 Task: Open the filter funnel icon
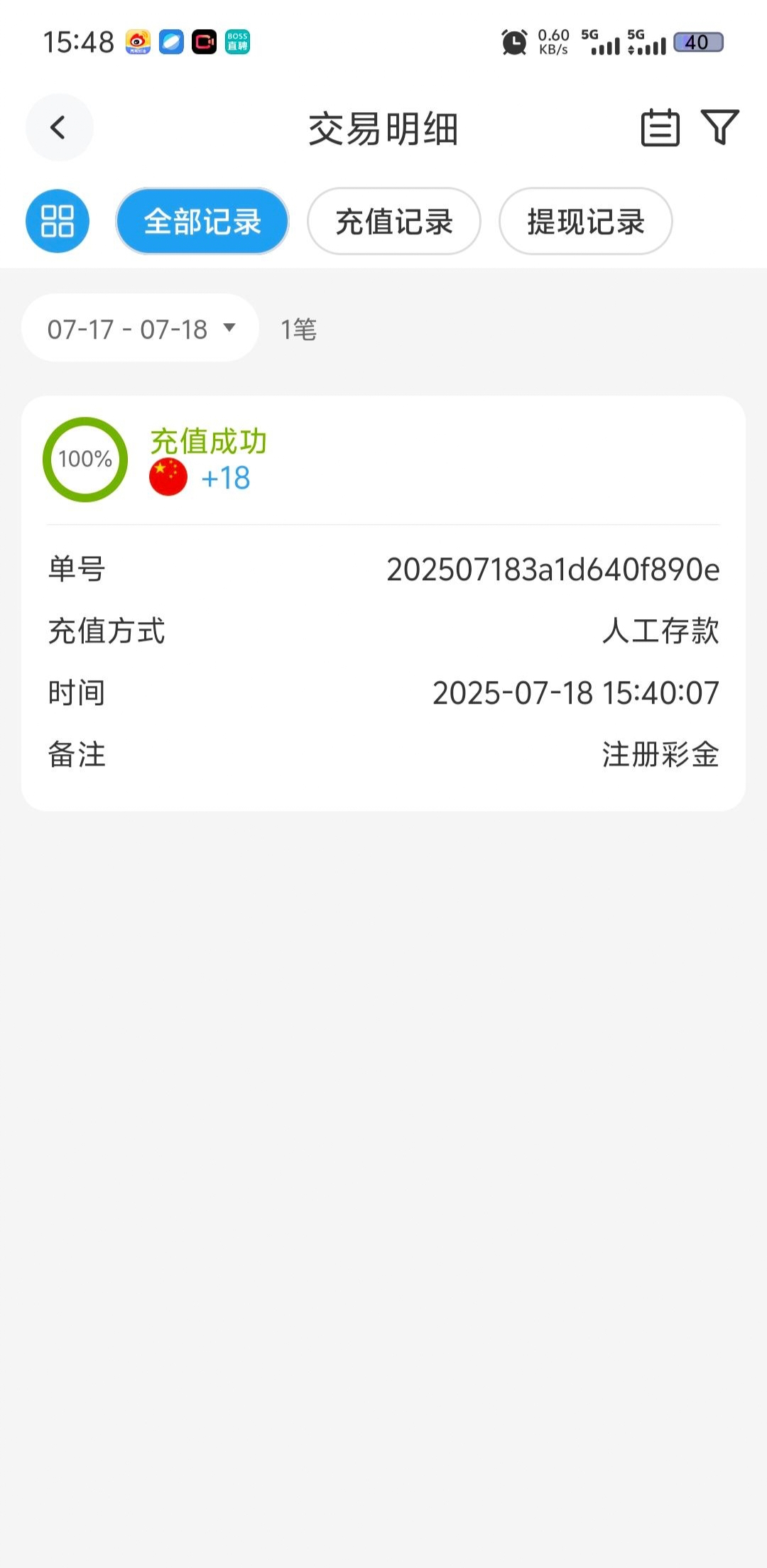pos(719,128)
